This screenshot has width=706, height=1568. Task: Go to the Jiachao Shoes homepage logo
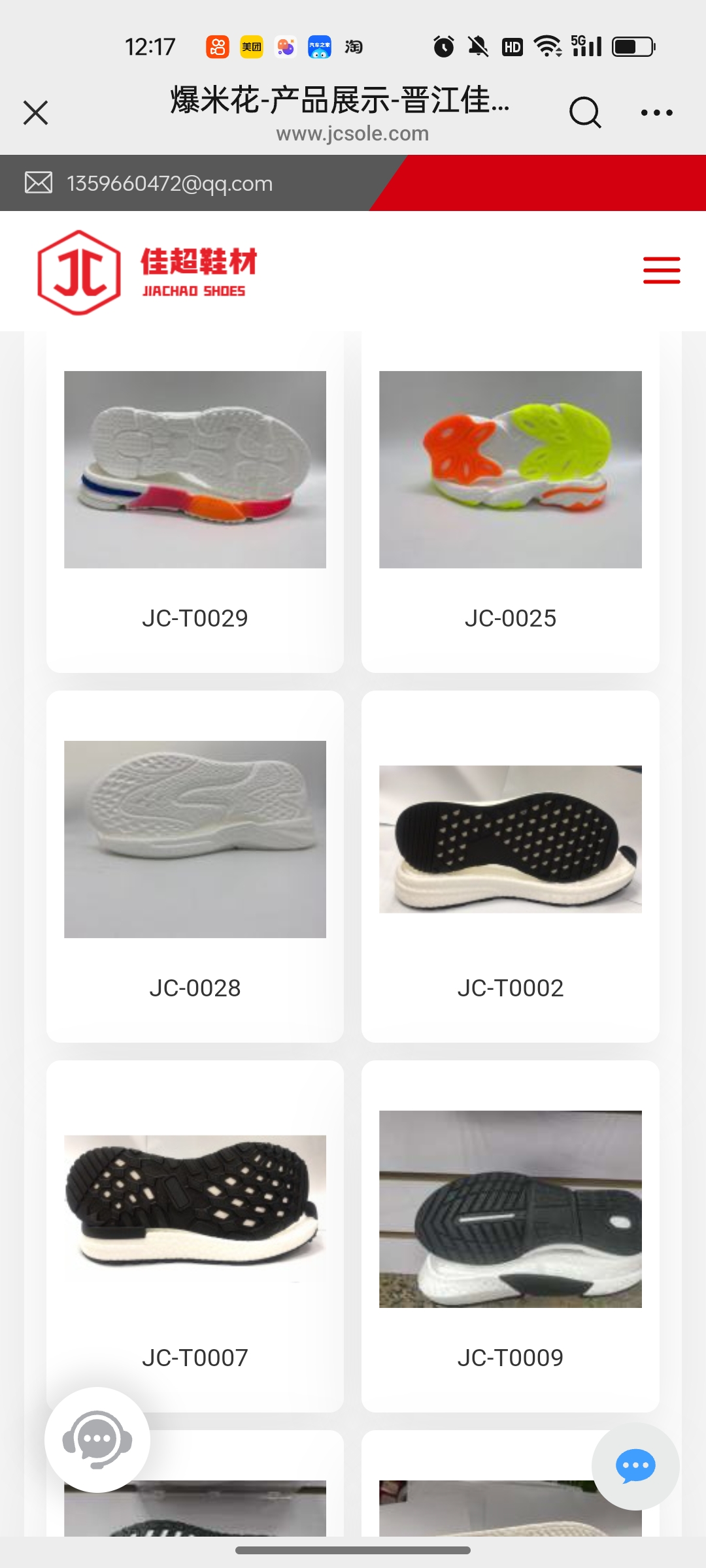[148, 272]
